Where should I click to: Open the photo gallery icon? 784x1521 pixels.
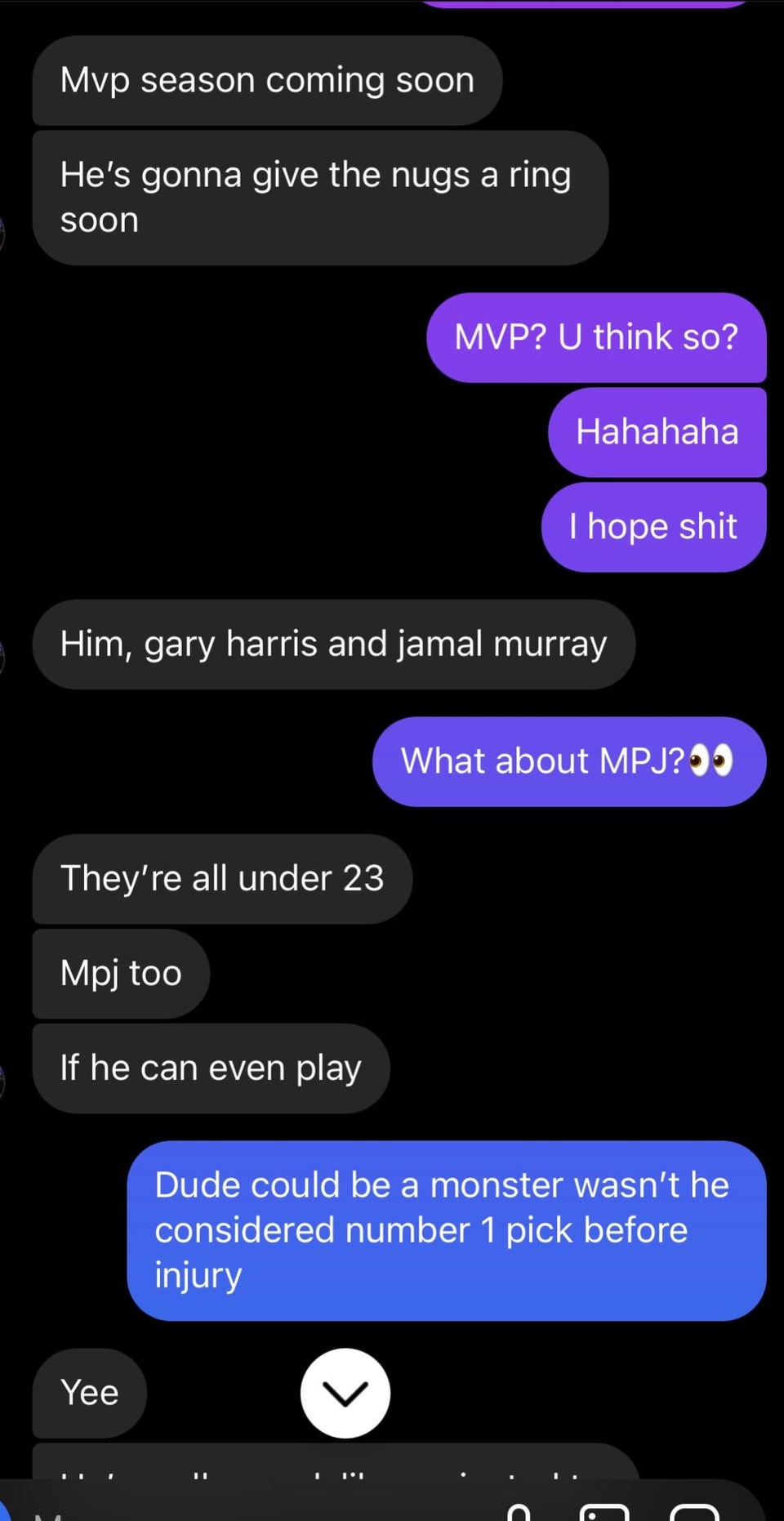point(604,1512)
